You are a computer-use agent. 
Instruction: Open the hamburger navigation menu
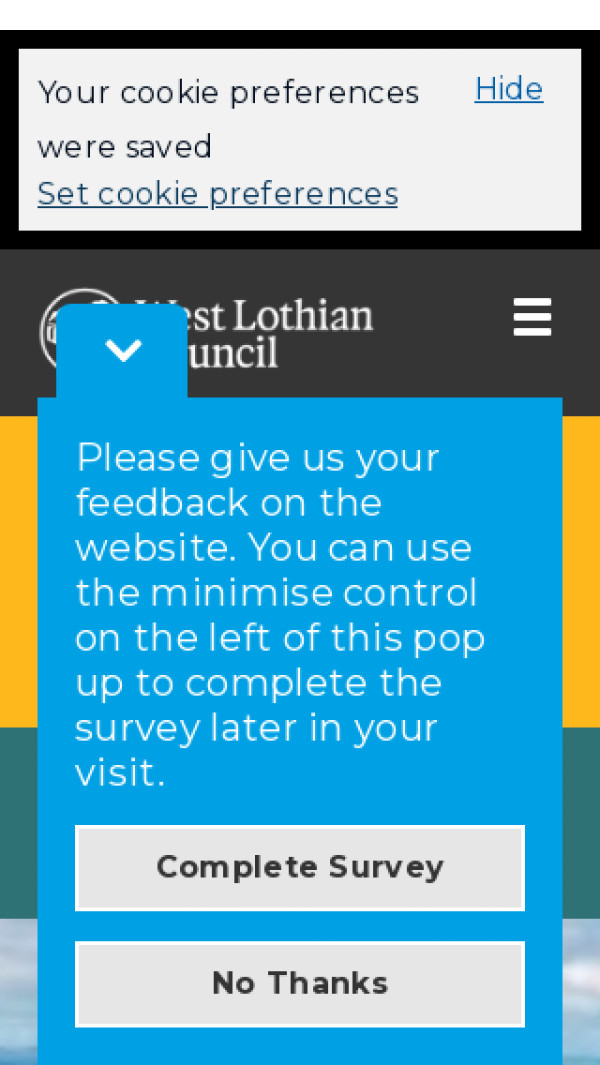532,318
